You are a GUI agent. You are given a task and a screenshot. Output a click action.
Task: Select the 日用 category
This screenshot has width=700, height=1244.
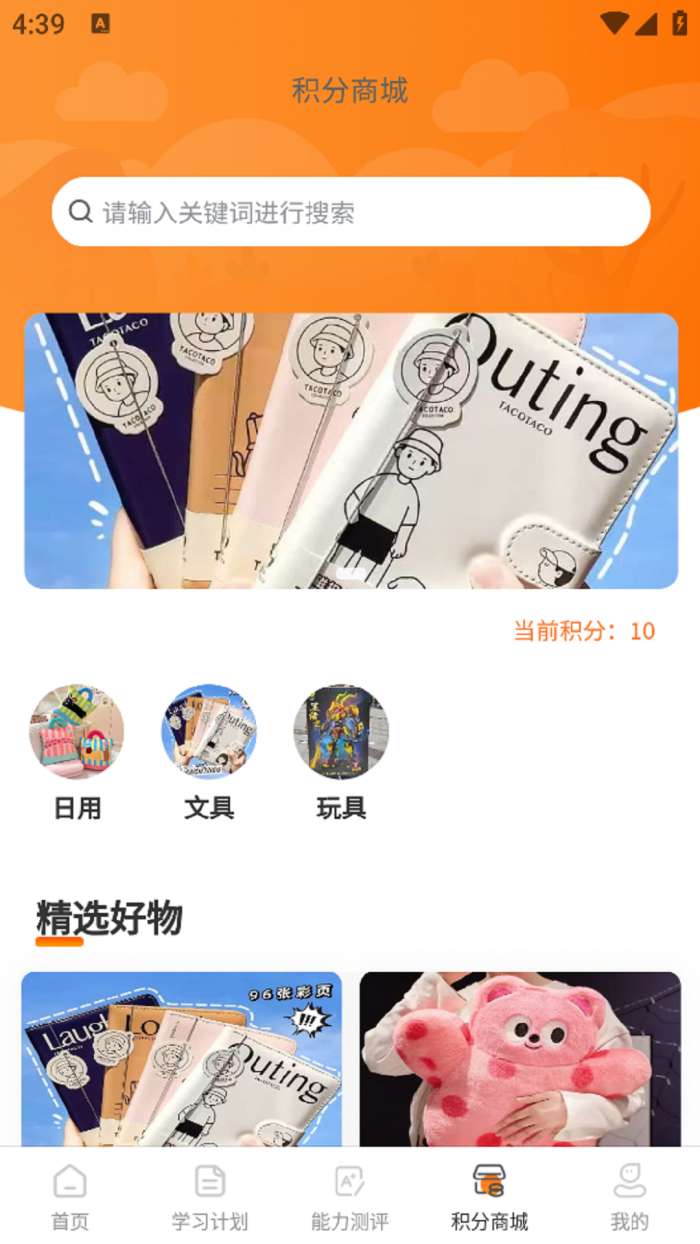click(77, 750)
